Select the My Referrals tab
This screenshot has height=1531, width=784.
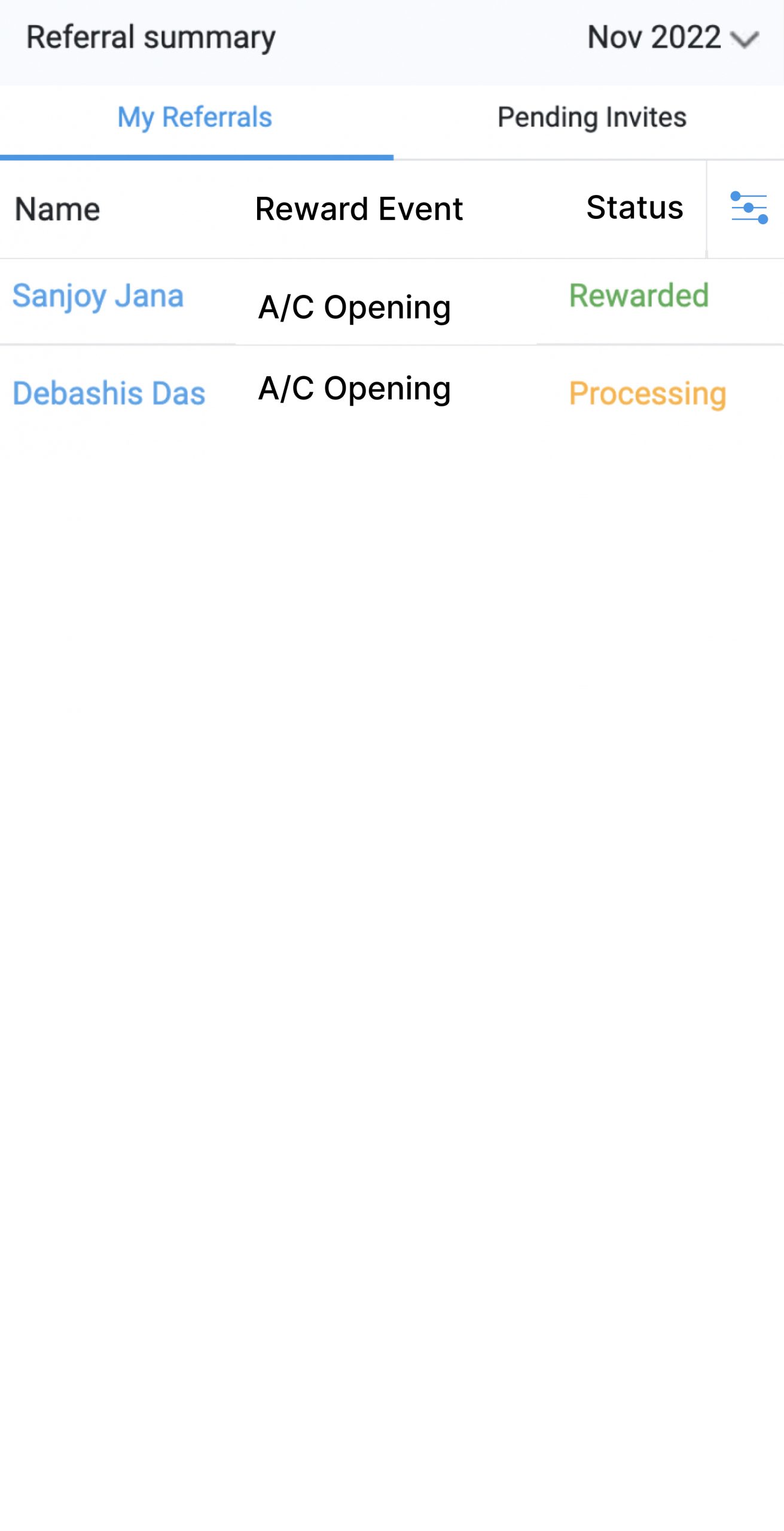pos(195,118)
